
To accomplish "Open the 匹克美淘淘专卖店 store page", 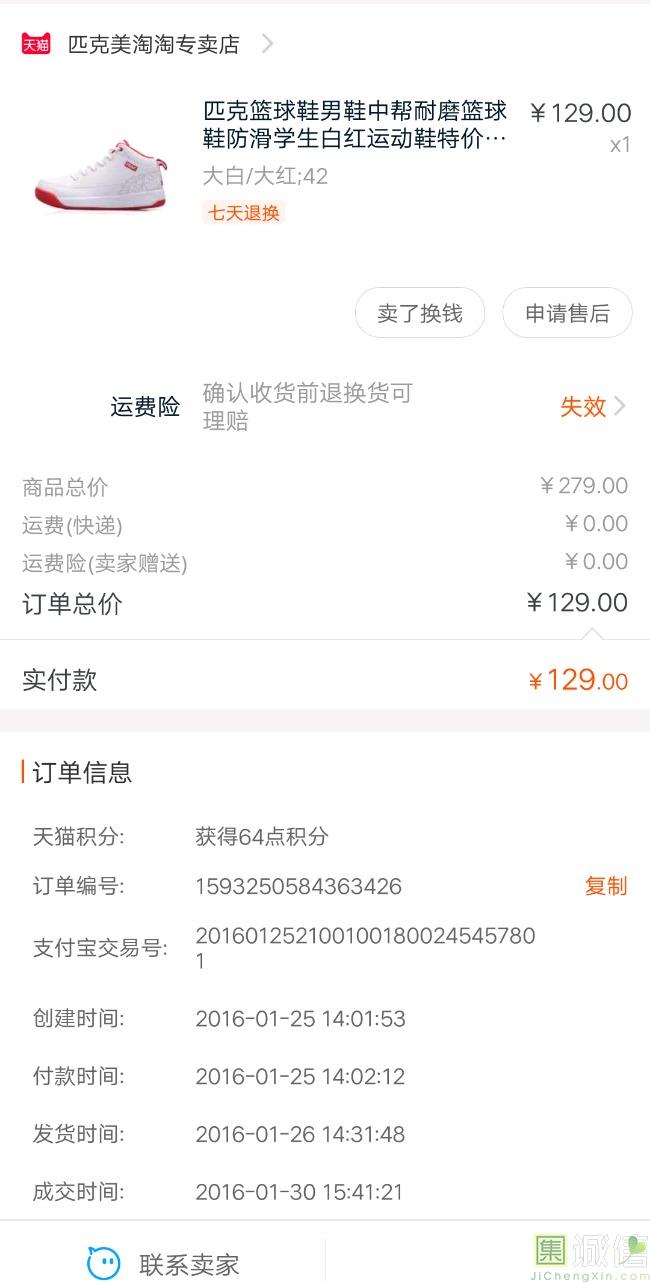I will click(154, 45).
